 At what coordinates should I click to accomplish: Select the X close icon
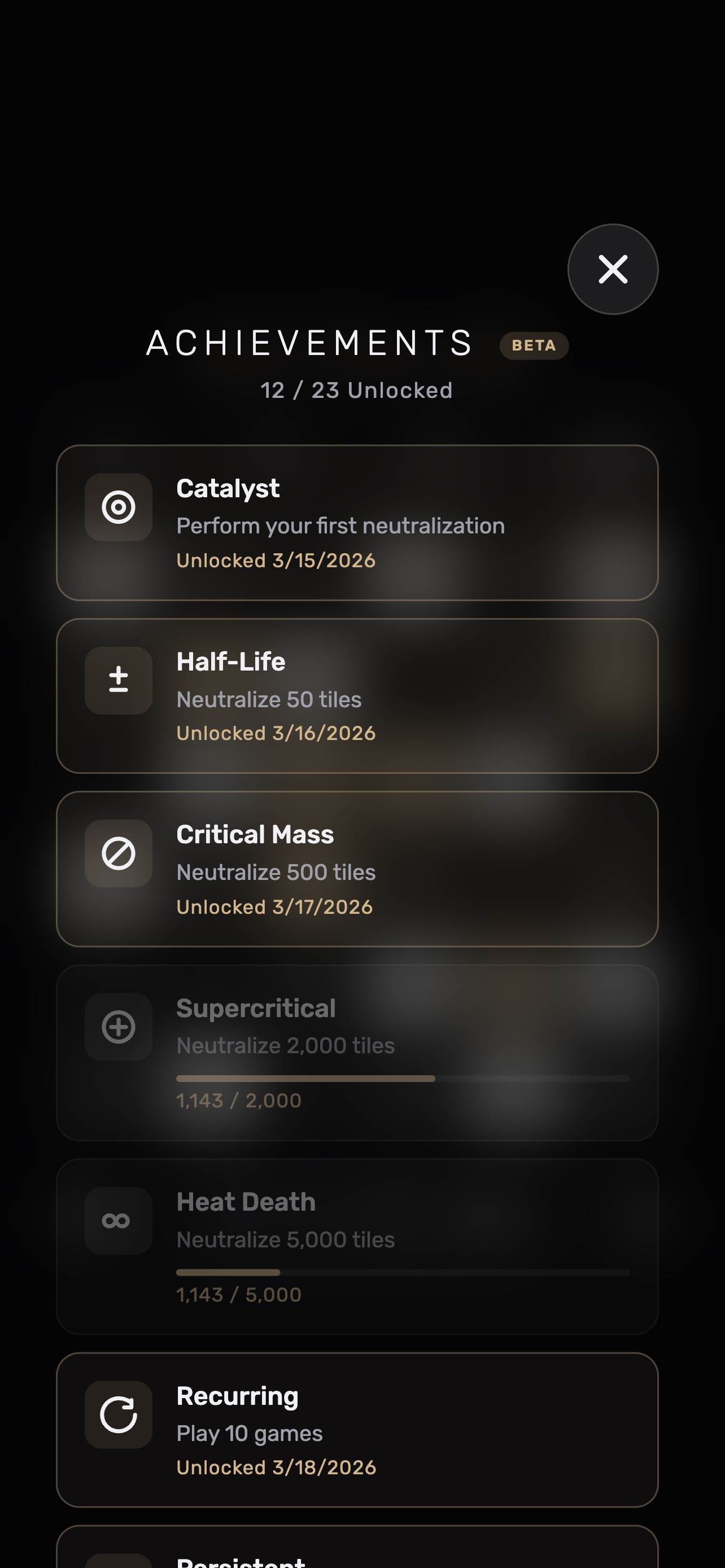[x=613, y=269]
